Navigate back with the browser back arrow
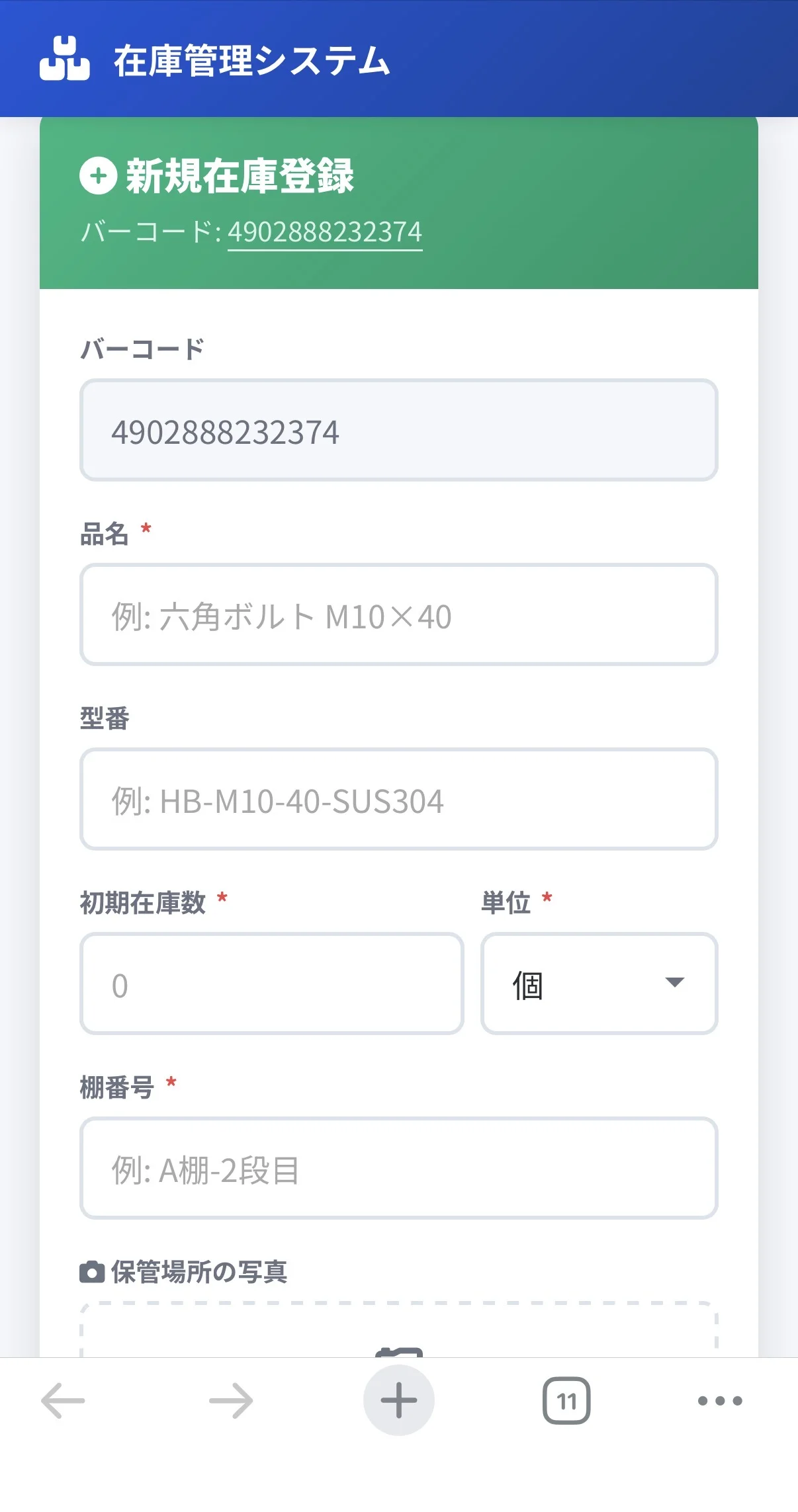The image size is (798, 1512). point(62,1400)
